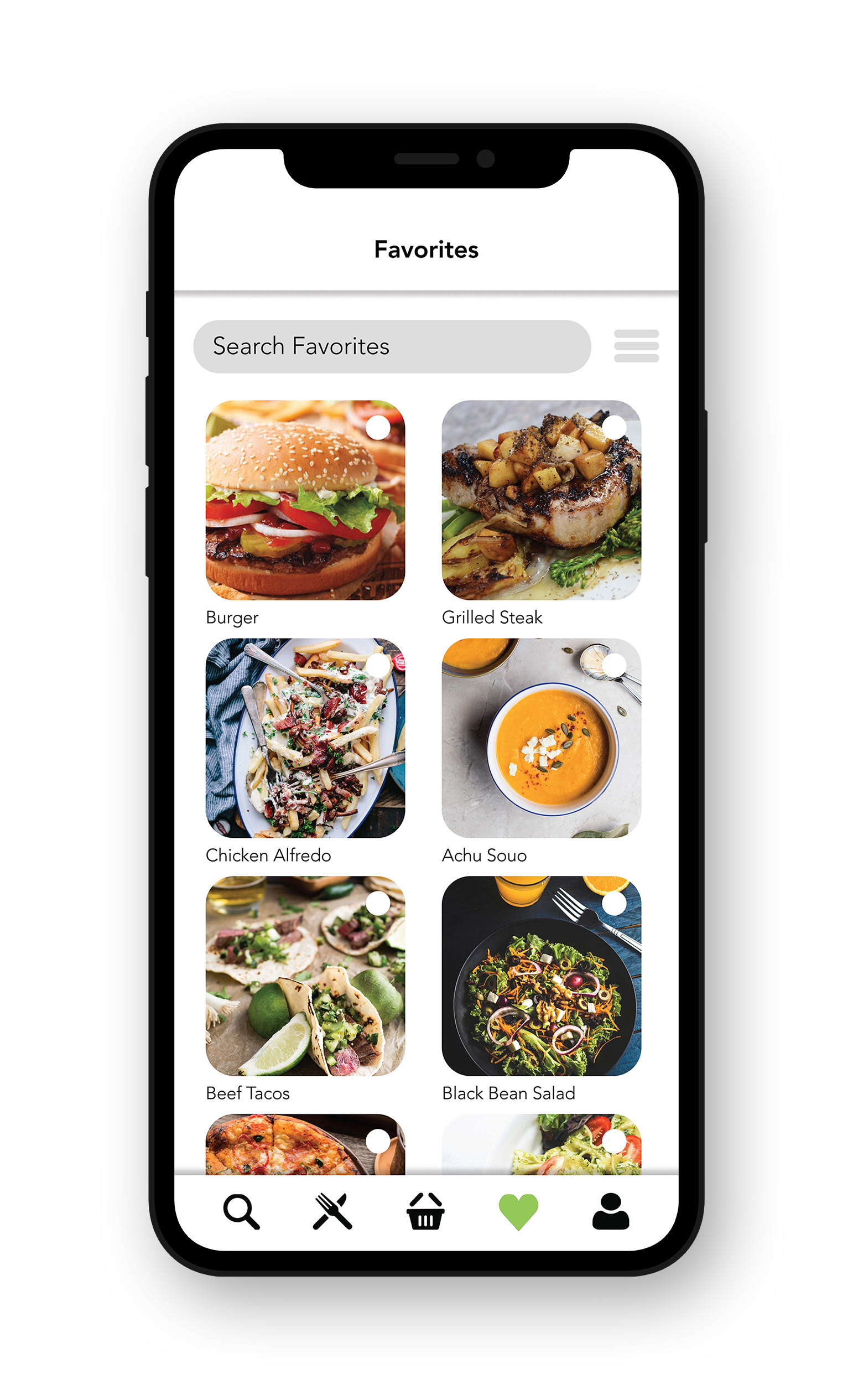Switch to the search tab
853x1400 pixels.
(241, 1212)
